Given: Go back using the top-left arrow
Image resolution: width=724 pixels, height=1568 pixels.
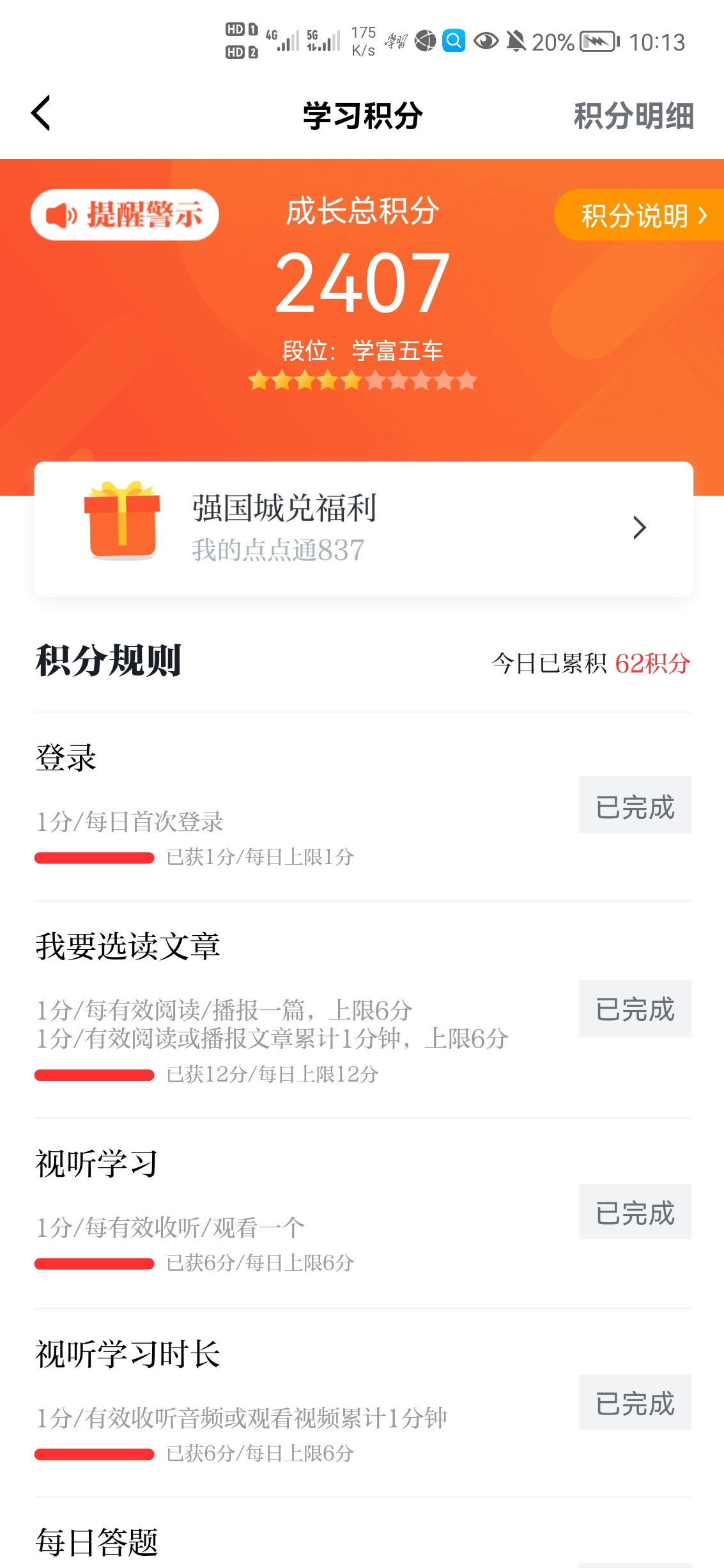Looking at the screenshot, I should pyautogui.click(x=41, y=114).
